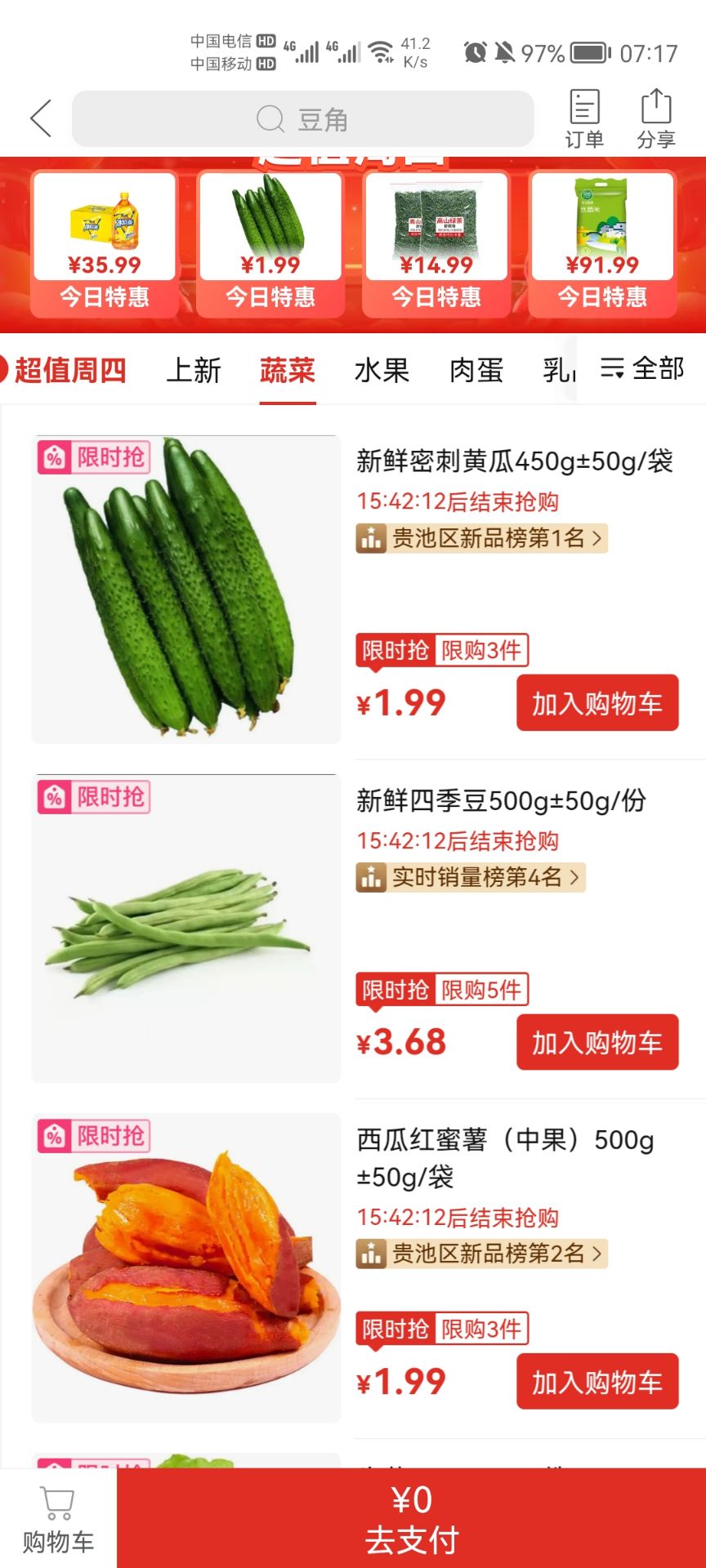Add 新鲜四季豆 to the cart
This screenshot has height=1568, width=706.
(x=597, y=1042)
